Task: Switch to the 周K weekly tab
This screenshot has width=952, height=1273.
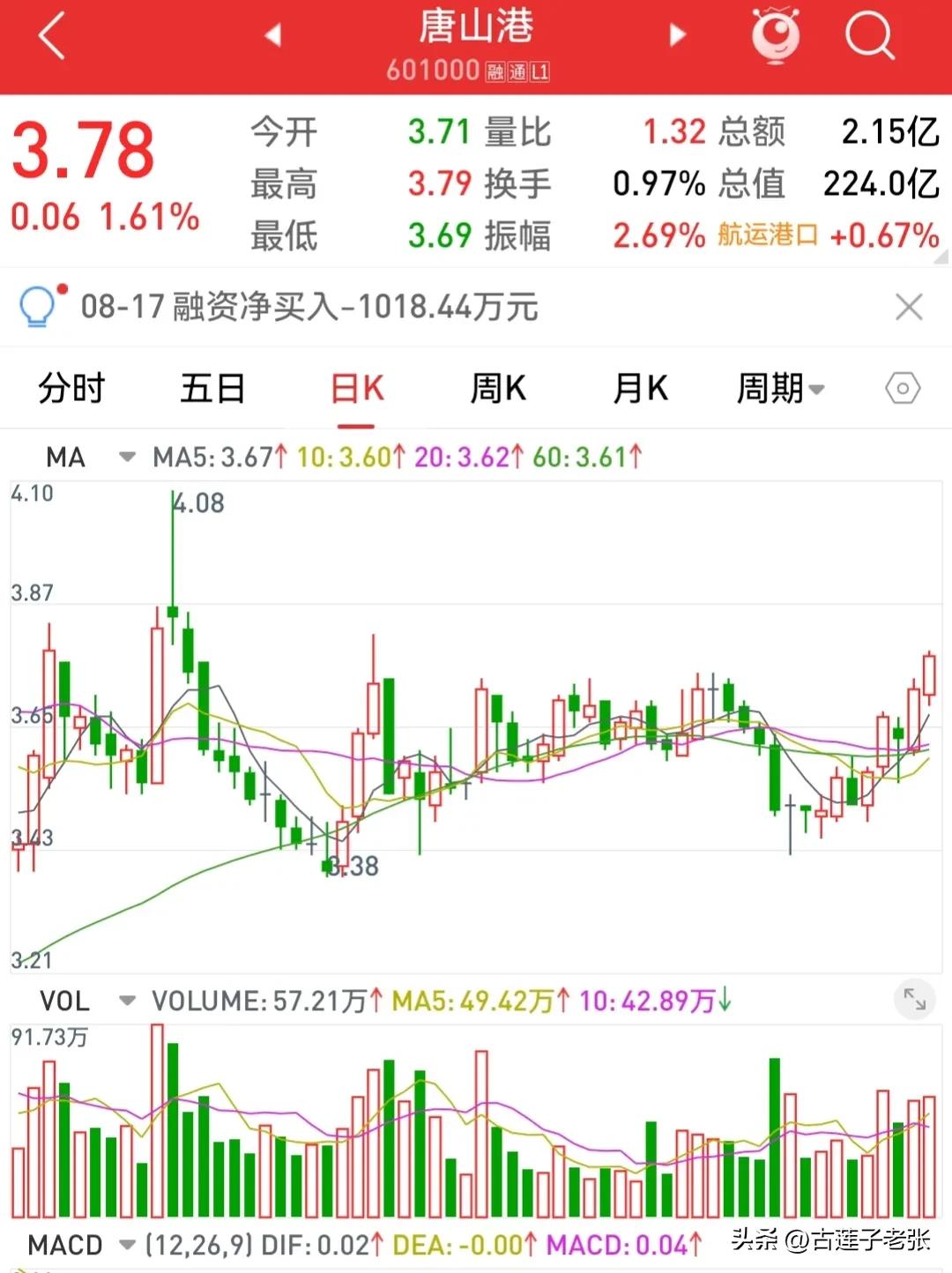Action: click(497, 388)
